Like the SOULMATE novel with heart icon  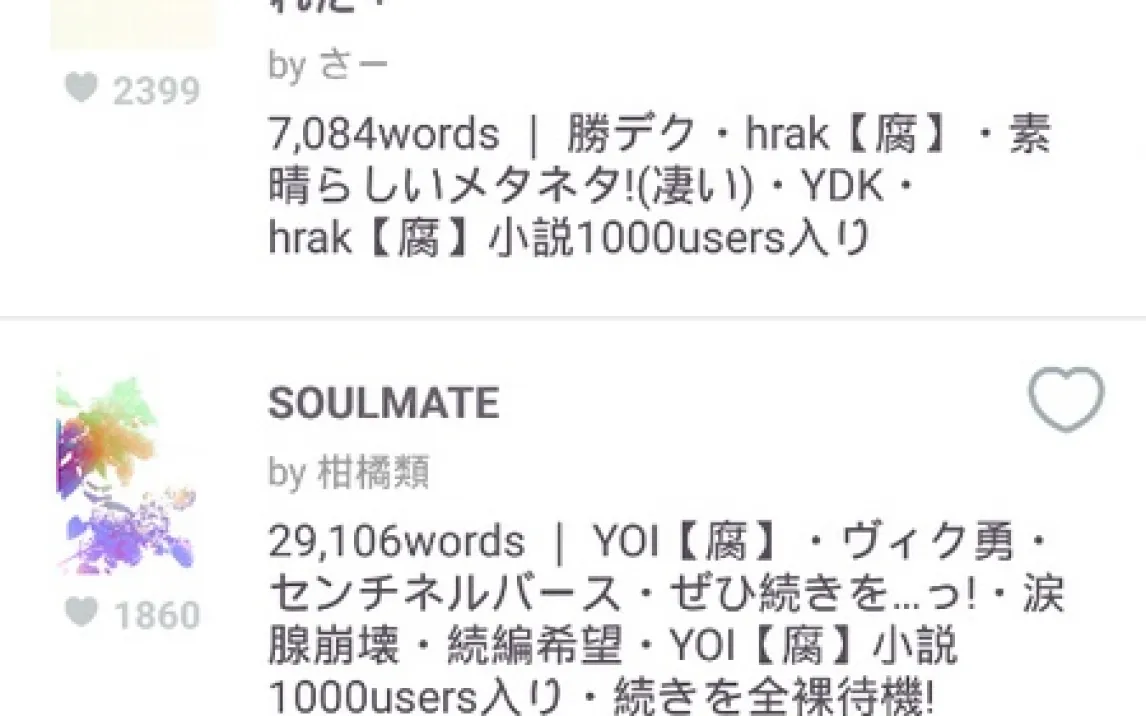pos(1066,400)
